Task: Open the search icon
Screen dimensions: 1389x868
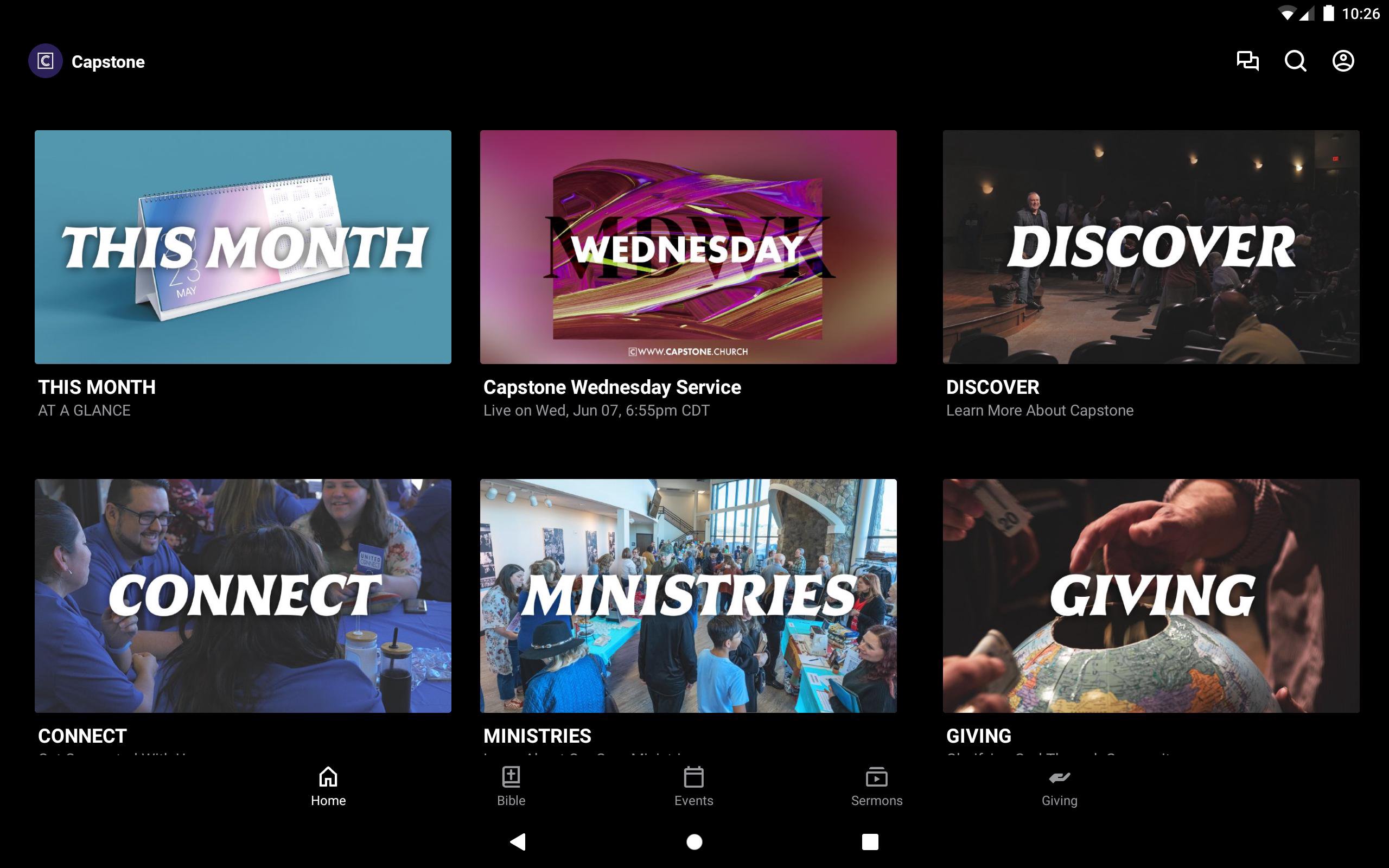Action: pyautogui.click(x=1295, y=61)
